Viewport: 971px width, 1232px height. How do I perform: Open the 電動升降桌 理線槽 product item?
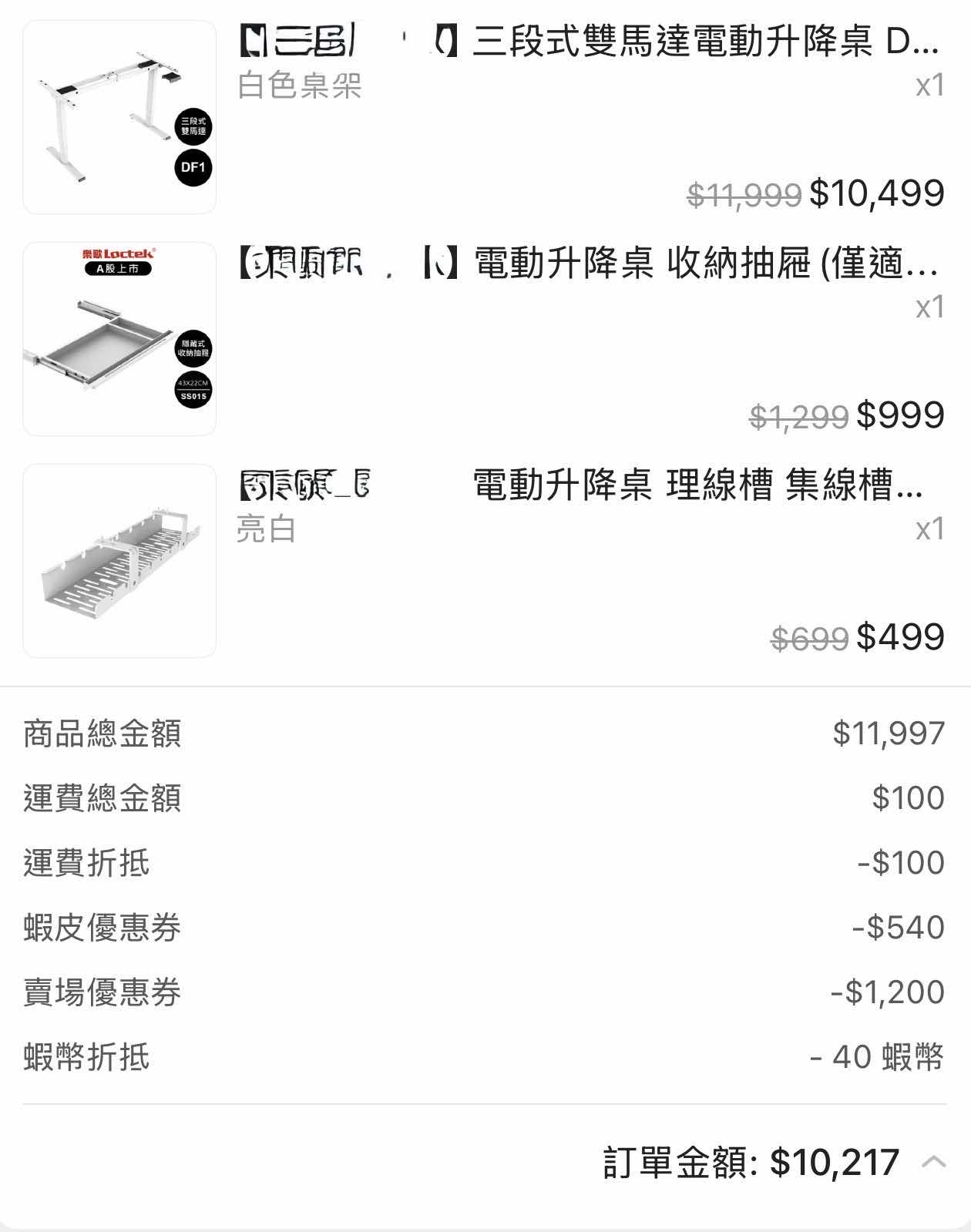point(589,485)
